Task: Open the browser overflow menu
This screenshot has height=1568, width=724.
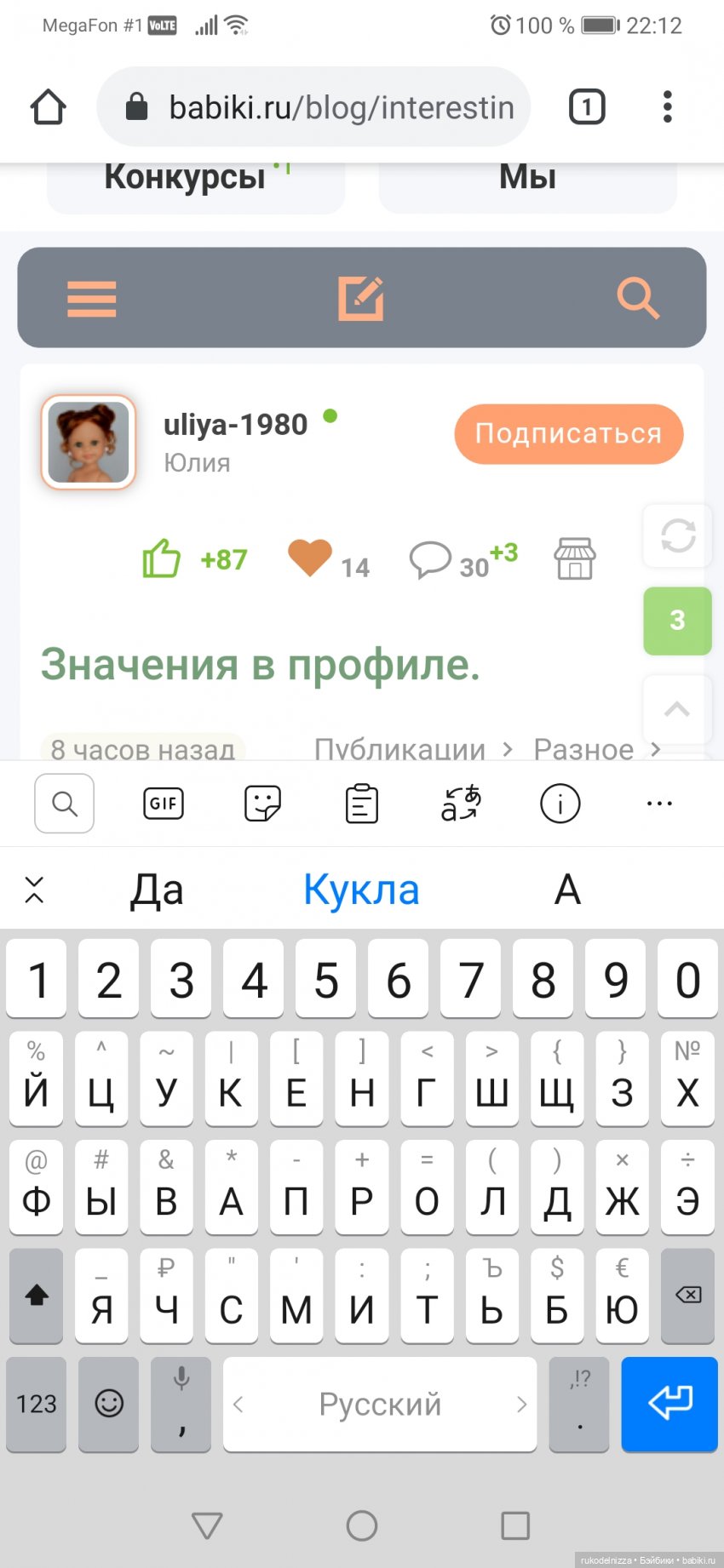Action: click(x=668, y=107)
